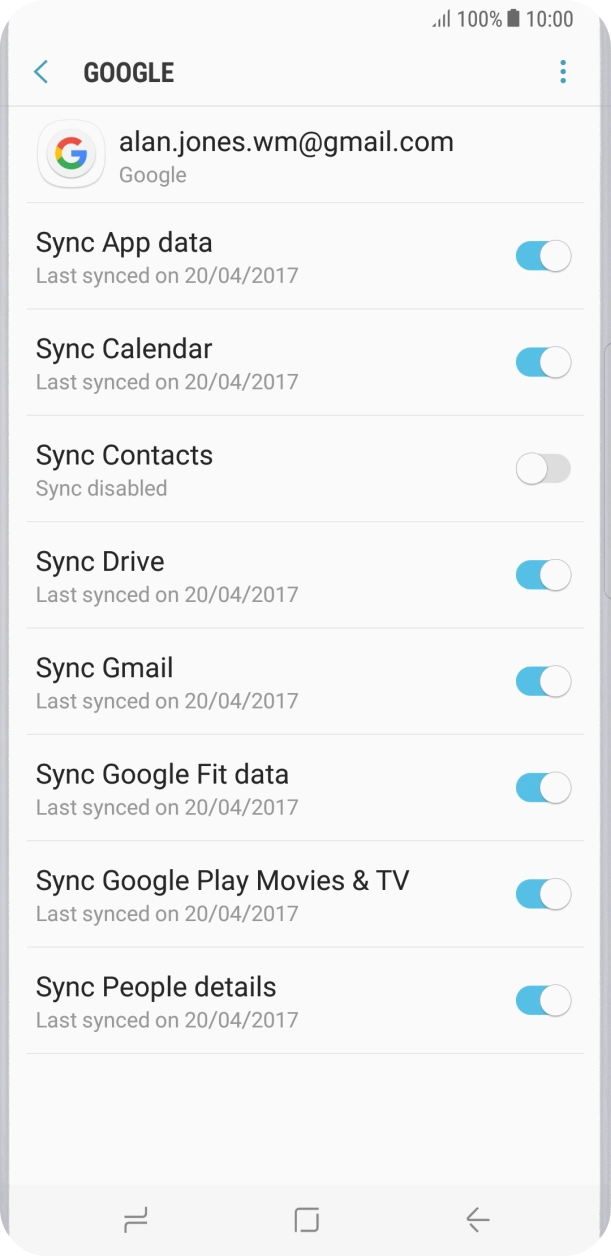Enable Sync Contacts
The image size is (611, 1256).
(543, 469)
